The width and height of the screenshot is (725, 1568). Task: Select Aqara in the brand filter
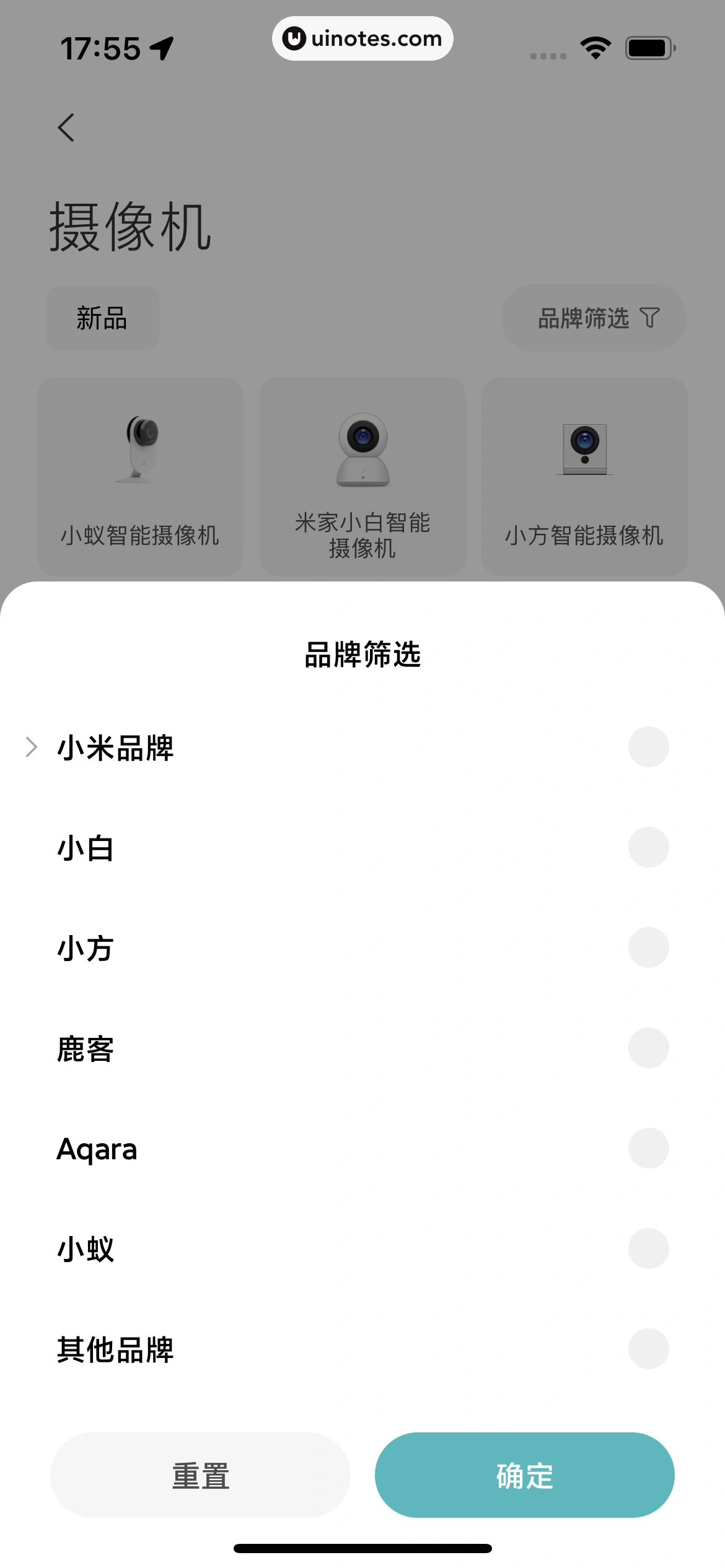point(648,1148)
